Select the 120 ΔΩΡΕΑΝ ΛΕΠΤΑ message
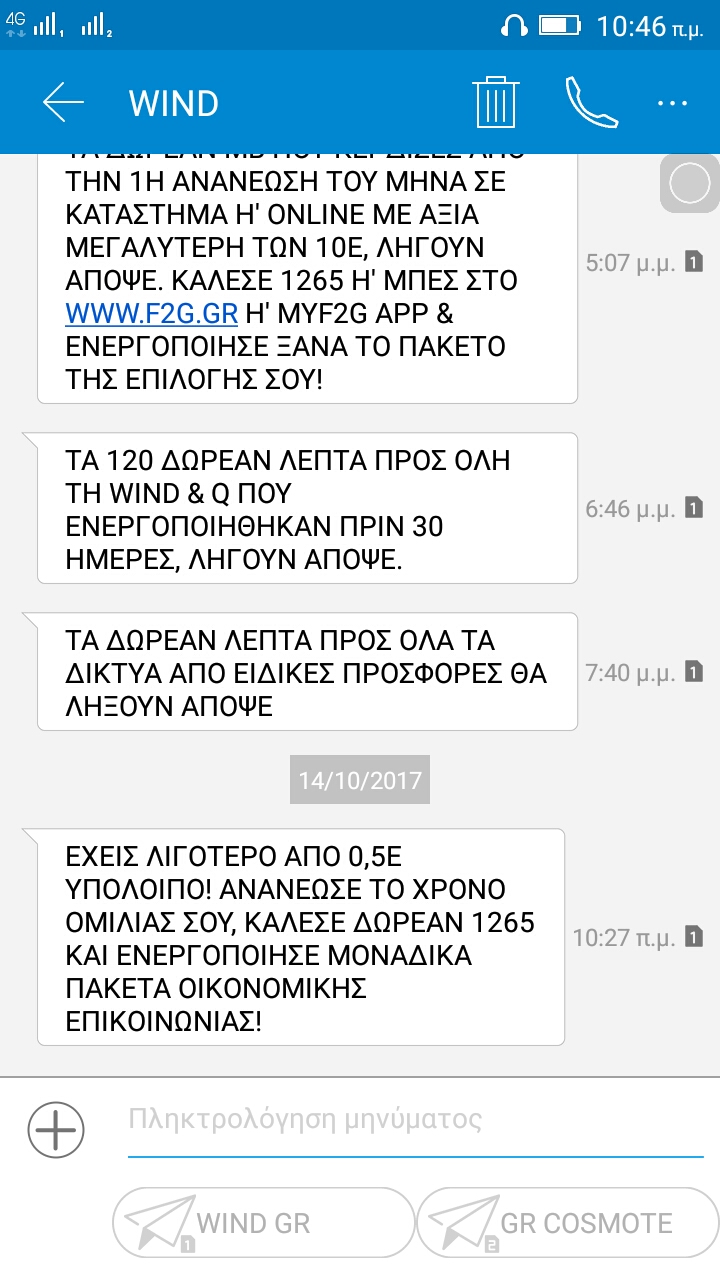Viewport: 720px width, 1280px height. [x=307, y=508]
